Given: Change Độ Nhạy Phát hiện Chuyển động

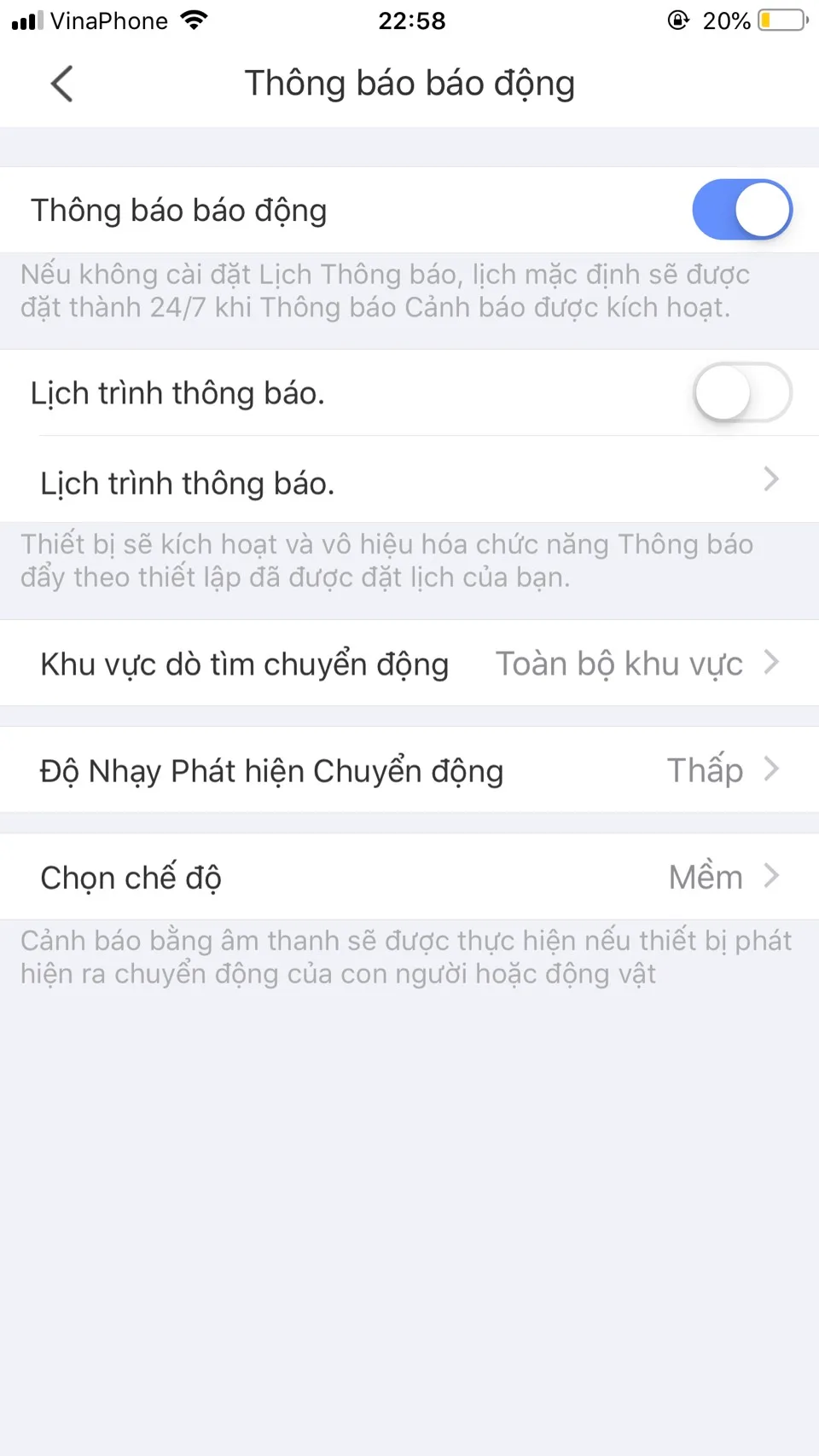Looking at the screenshot, I should pos(409,770).
